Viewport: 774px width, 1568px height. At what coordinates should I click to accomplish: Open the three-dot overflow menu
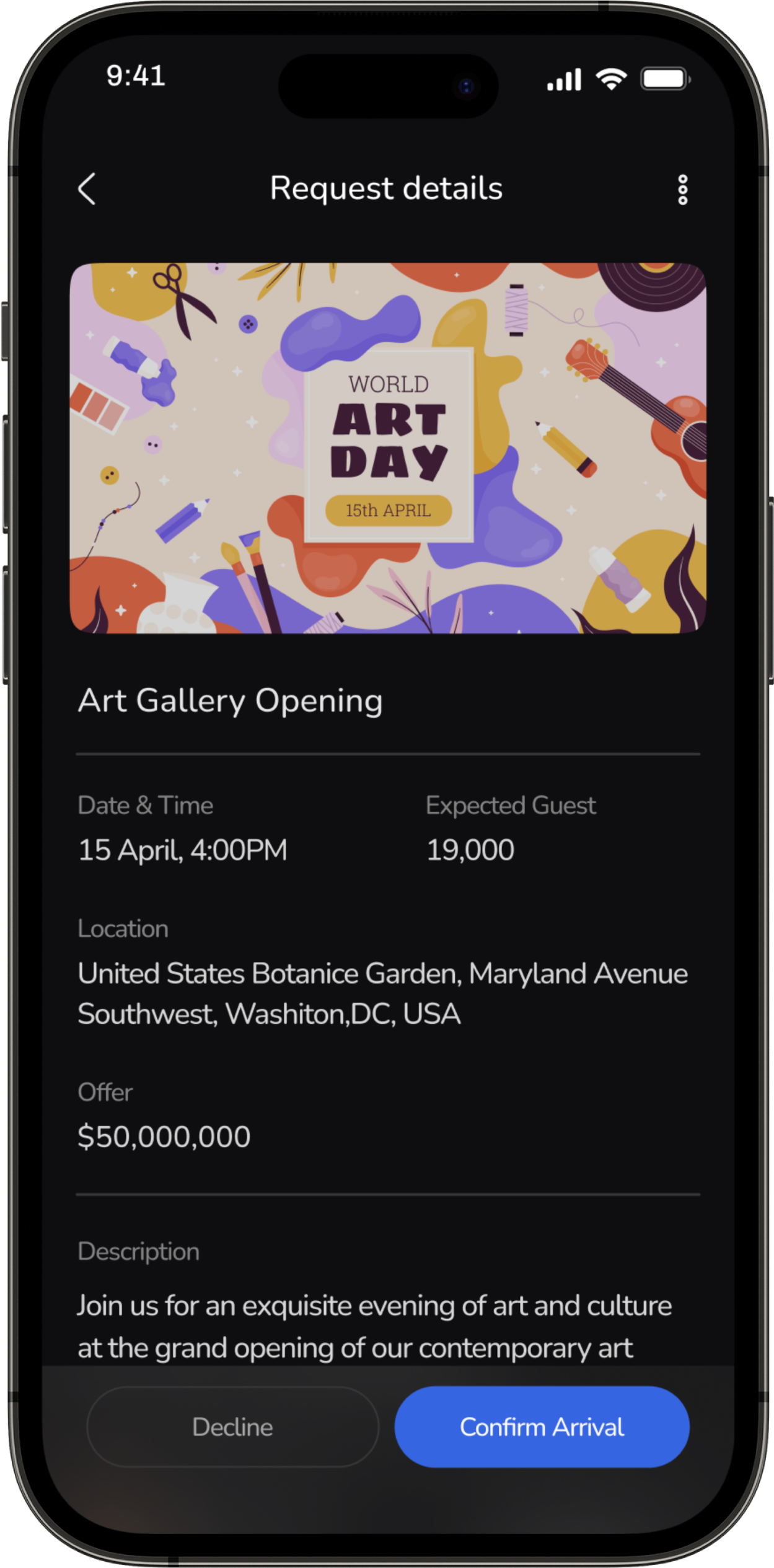click(682, 189)
